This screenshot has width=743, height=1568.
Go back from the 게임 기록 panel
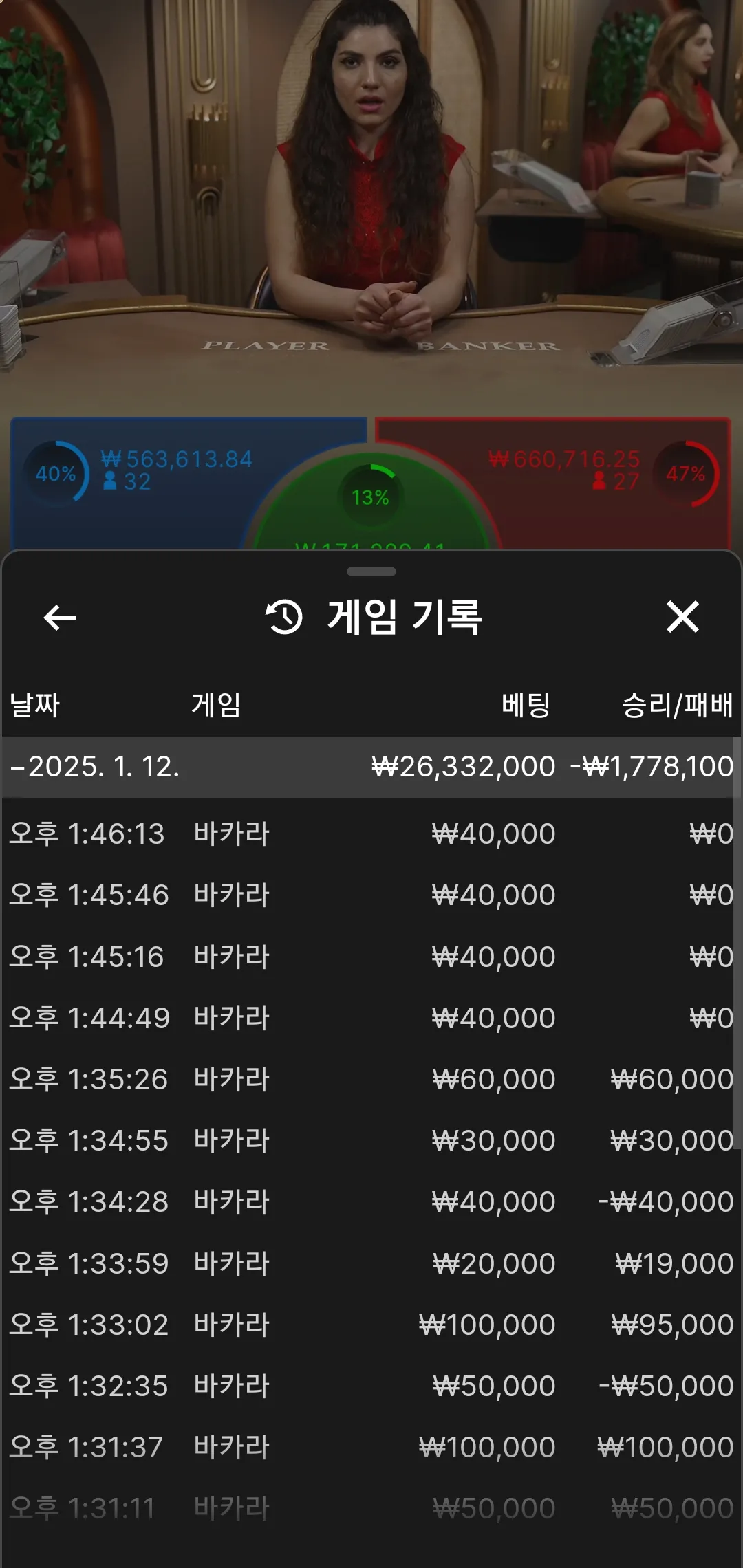[60, 617]
